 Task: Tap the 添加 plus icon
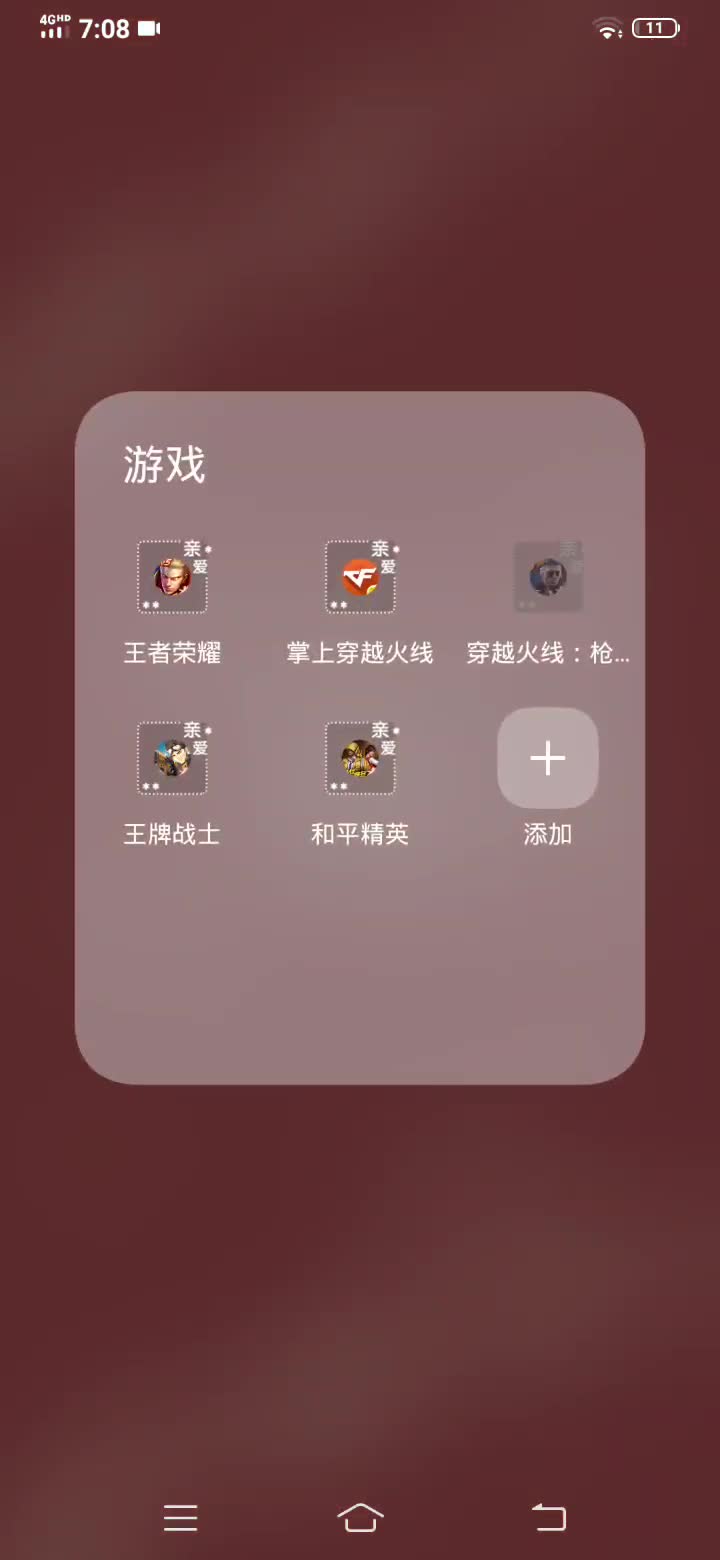[547, 758]
